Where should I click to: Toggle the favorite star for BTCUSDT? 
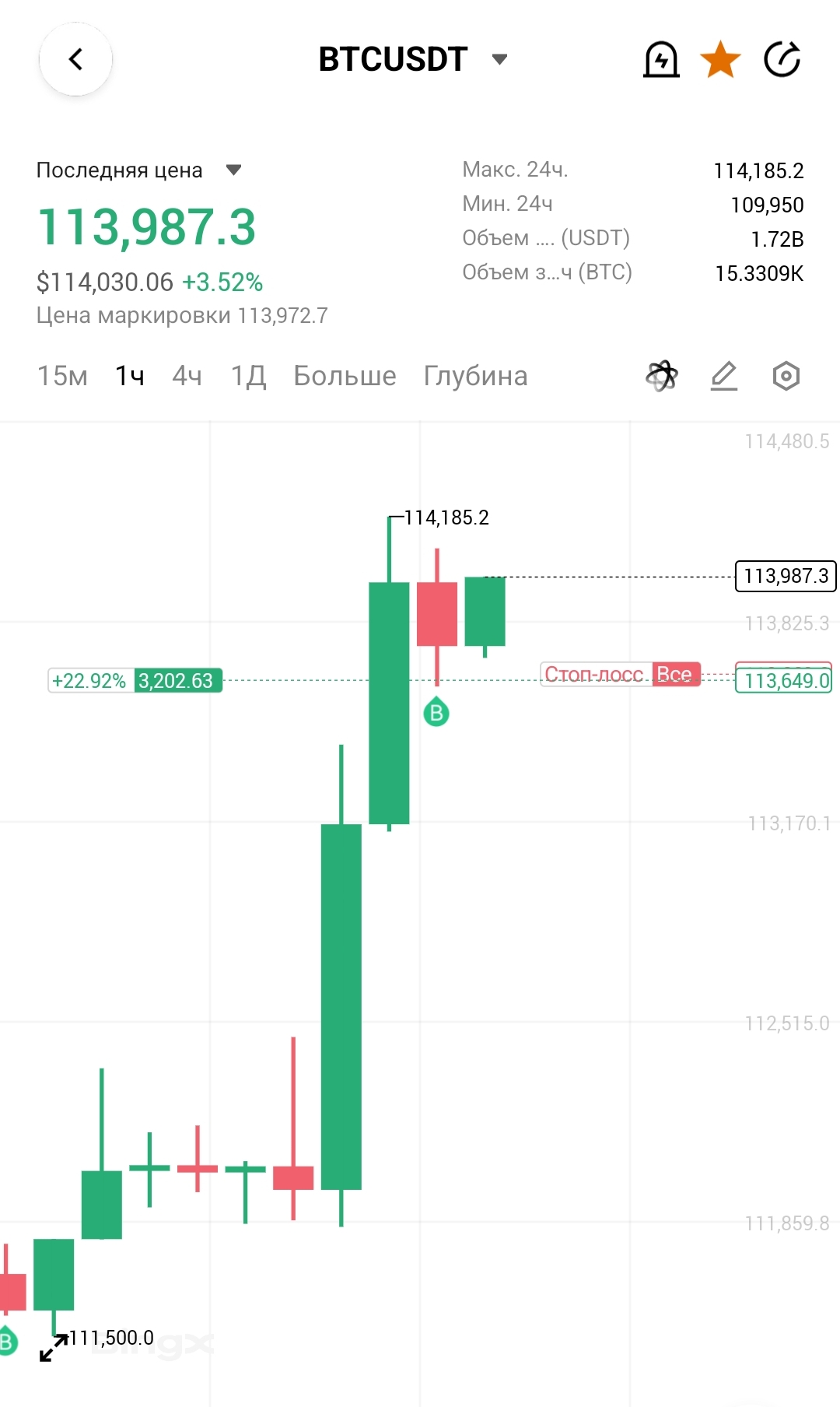pos(720,60)
